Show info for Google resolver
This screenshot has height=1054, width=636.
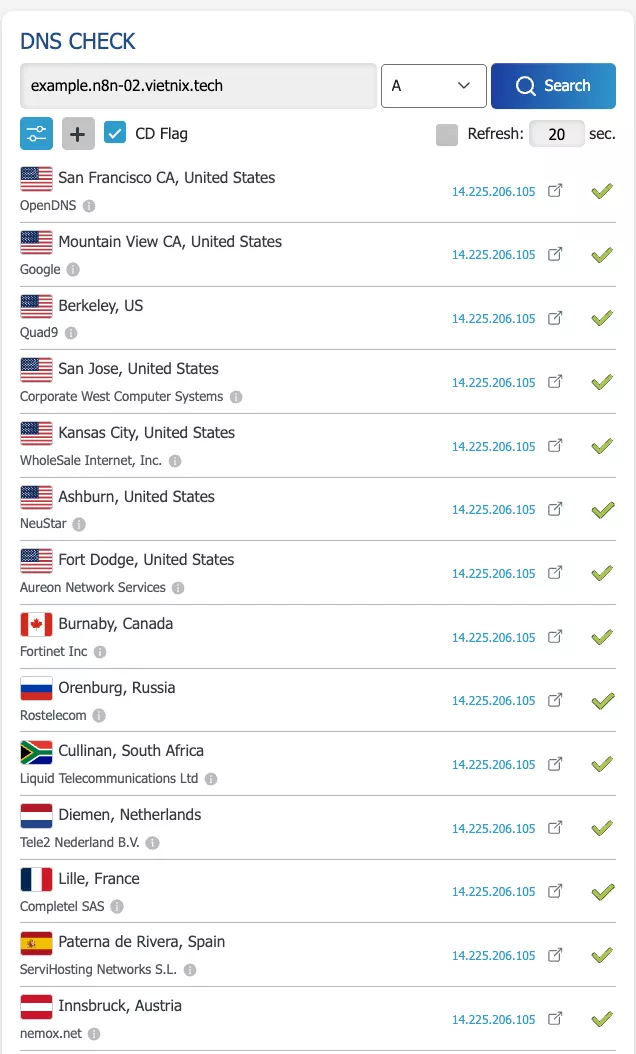73,269
